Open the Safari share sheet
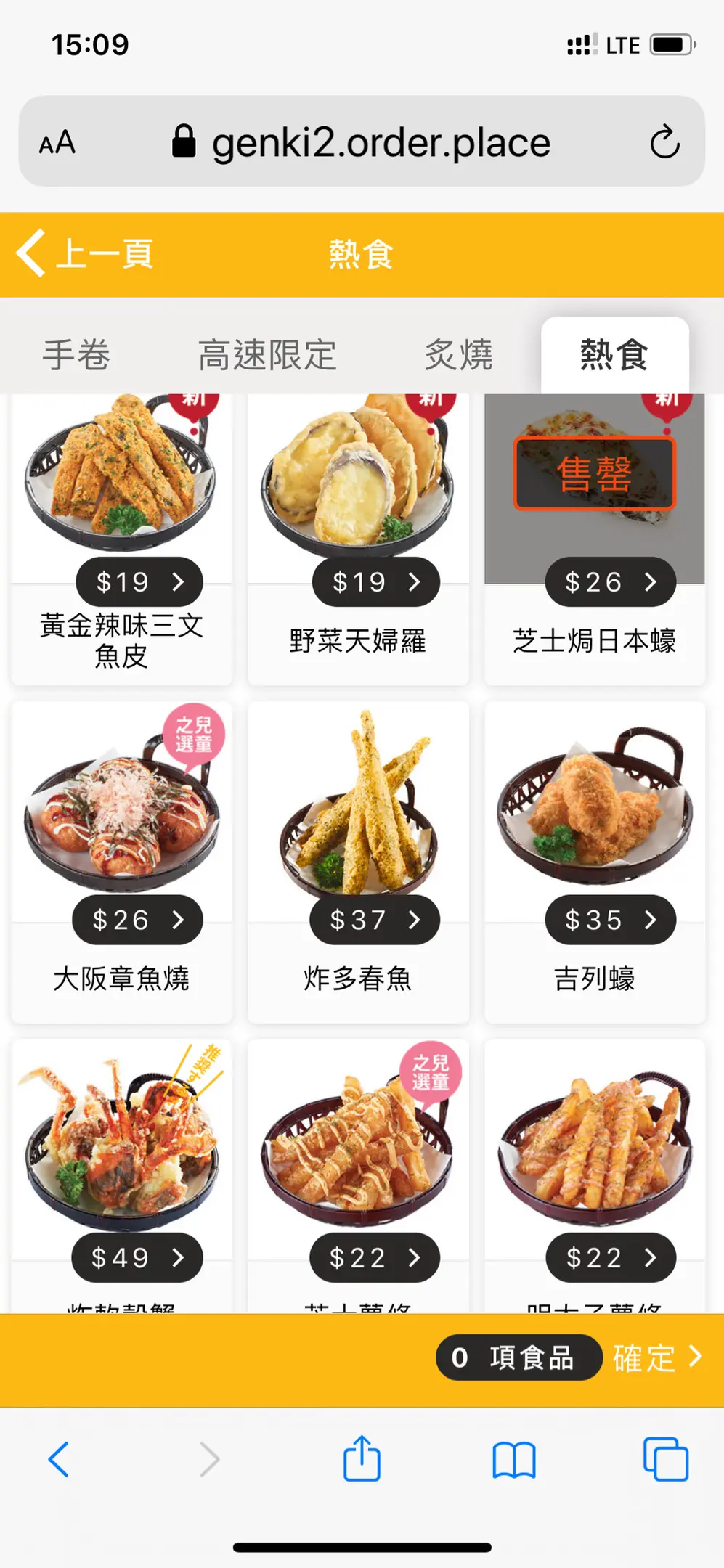The image size is (724, 1568). (x=362, y=1458)
